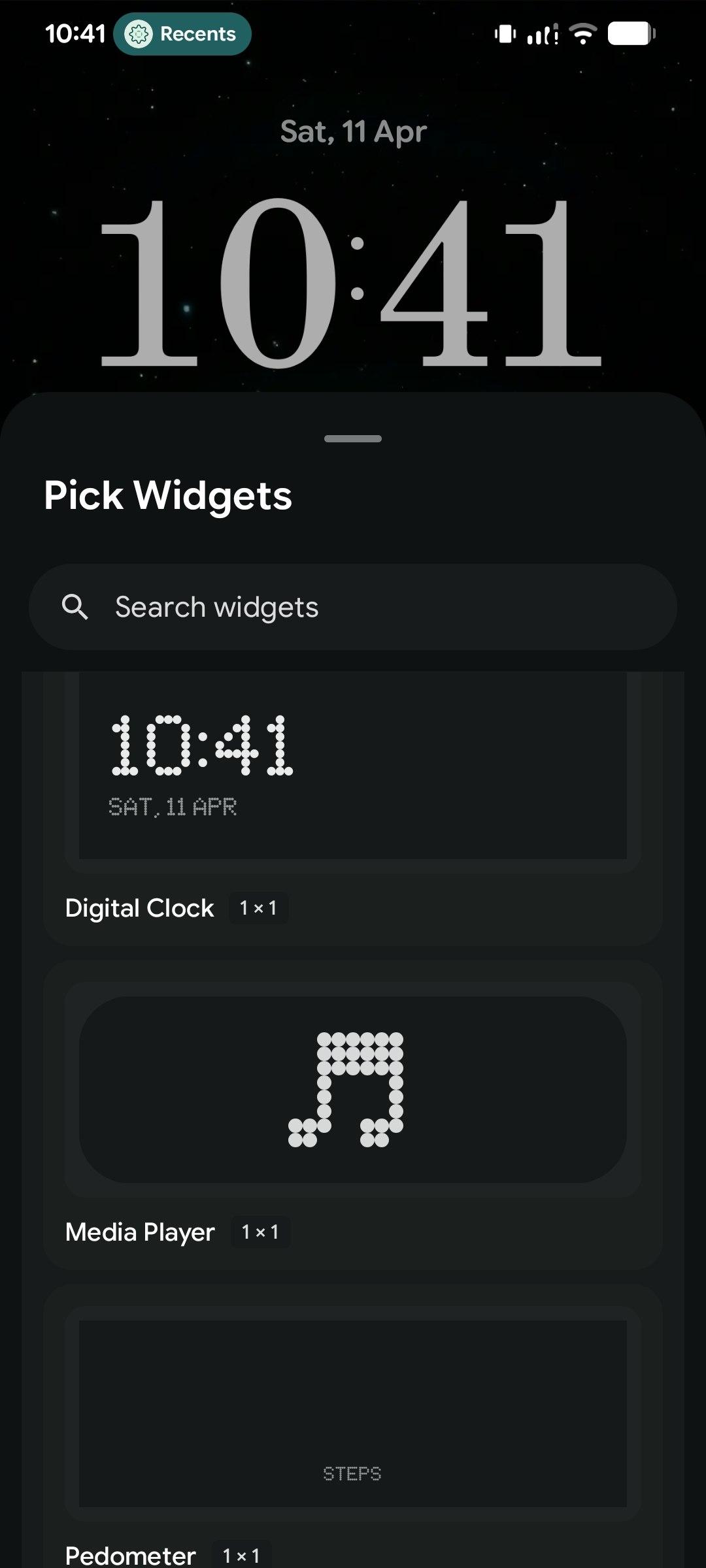Open the Search widgets field
Viewport: 706px width, 1568px height.
click(x=353, y=607)
